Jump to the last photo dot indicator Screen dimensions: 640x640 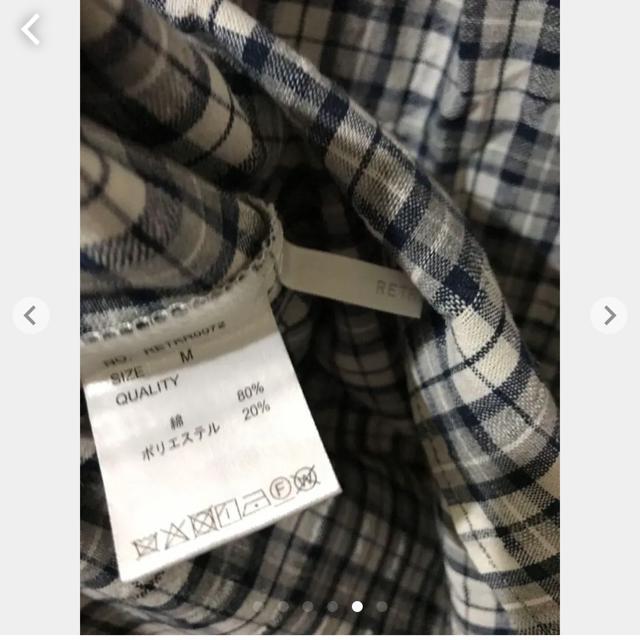coord(382,606)
